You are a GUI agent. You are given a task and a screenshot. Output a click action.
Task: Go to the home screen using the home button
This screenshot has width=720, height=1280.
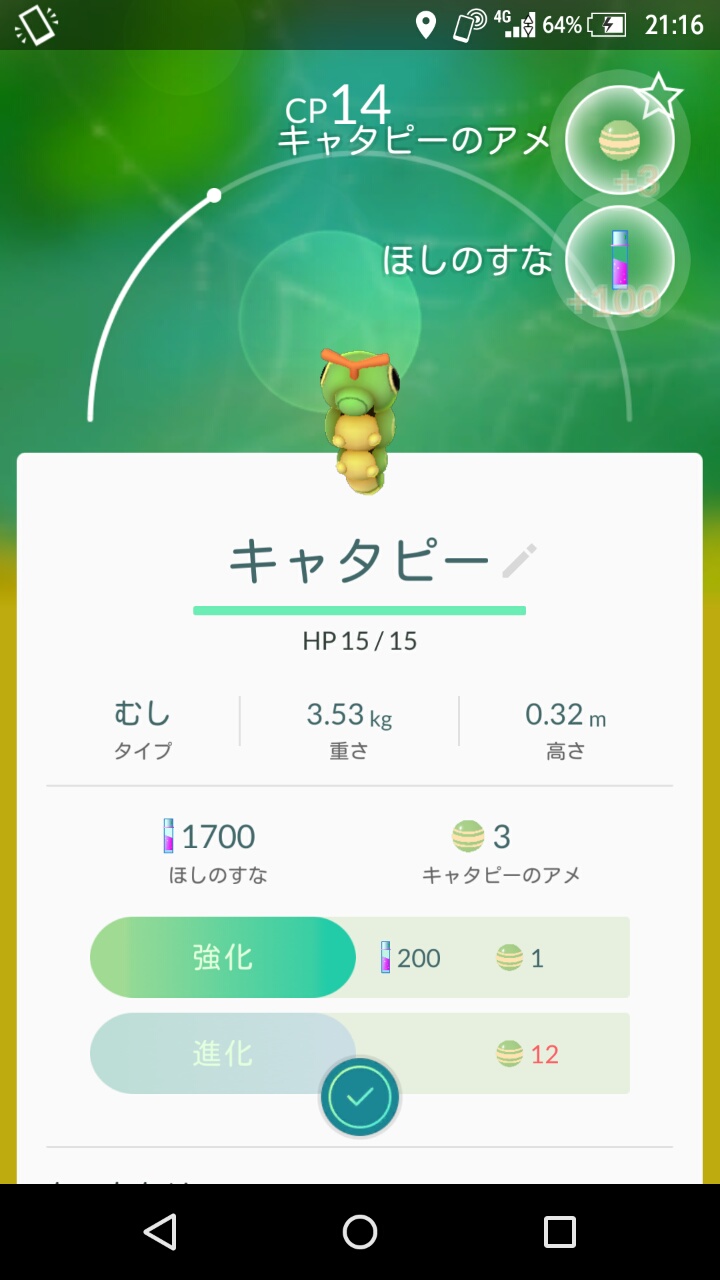point(360,1232)
